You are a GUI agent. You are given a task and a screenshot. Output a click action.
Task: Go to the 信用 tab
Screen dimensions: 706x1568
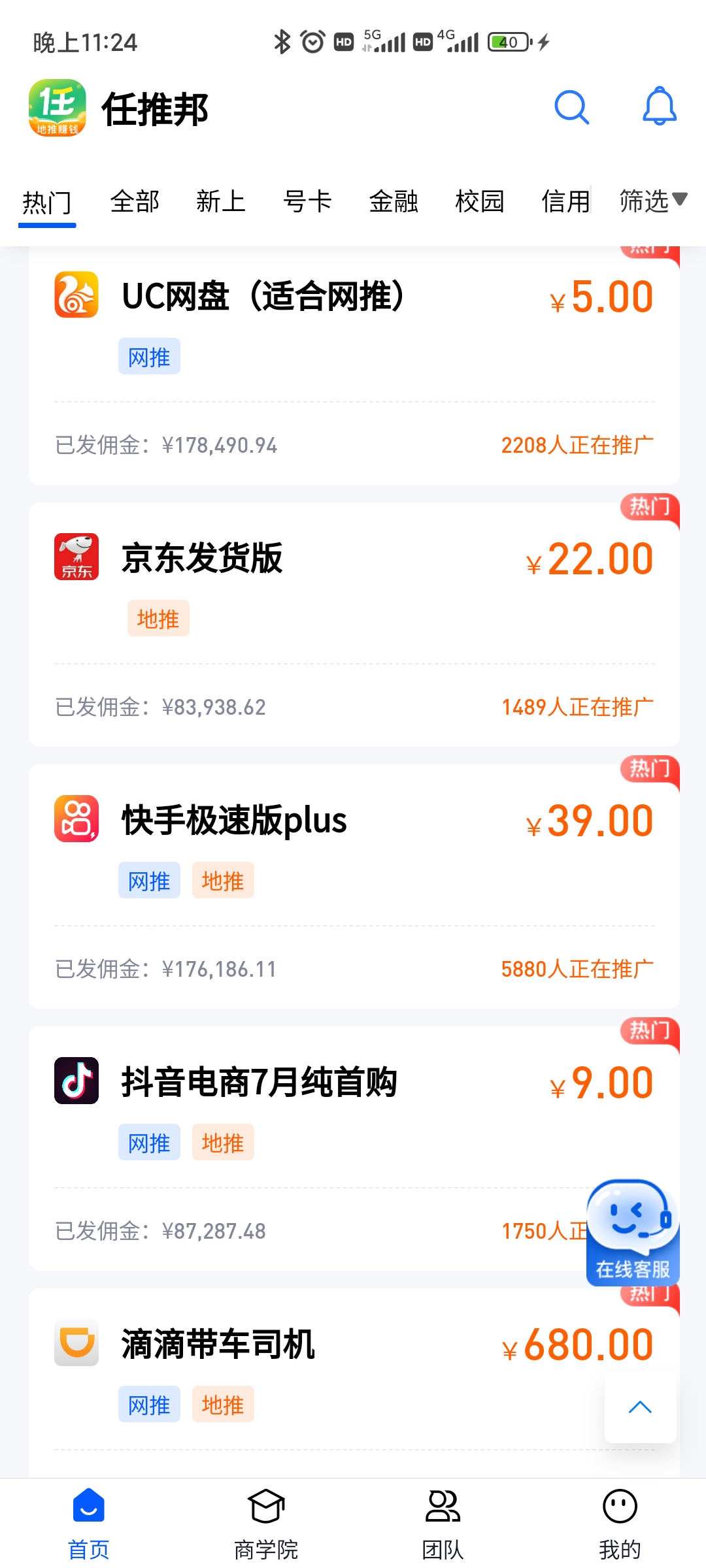565,201
